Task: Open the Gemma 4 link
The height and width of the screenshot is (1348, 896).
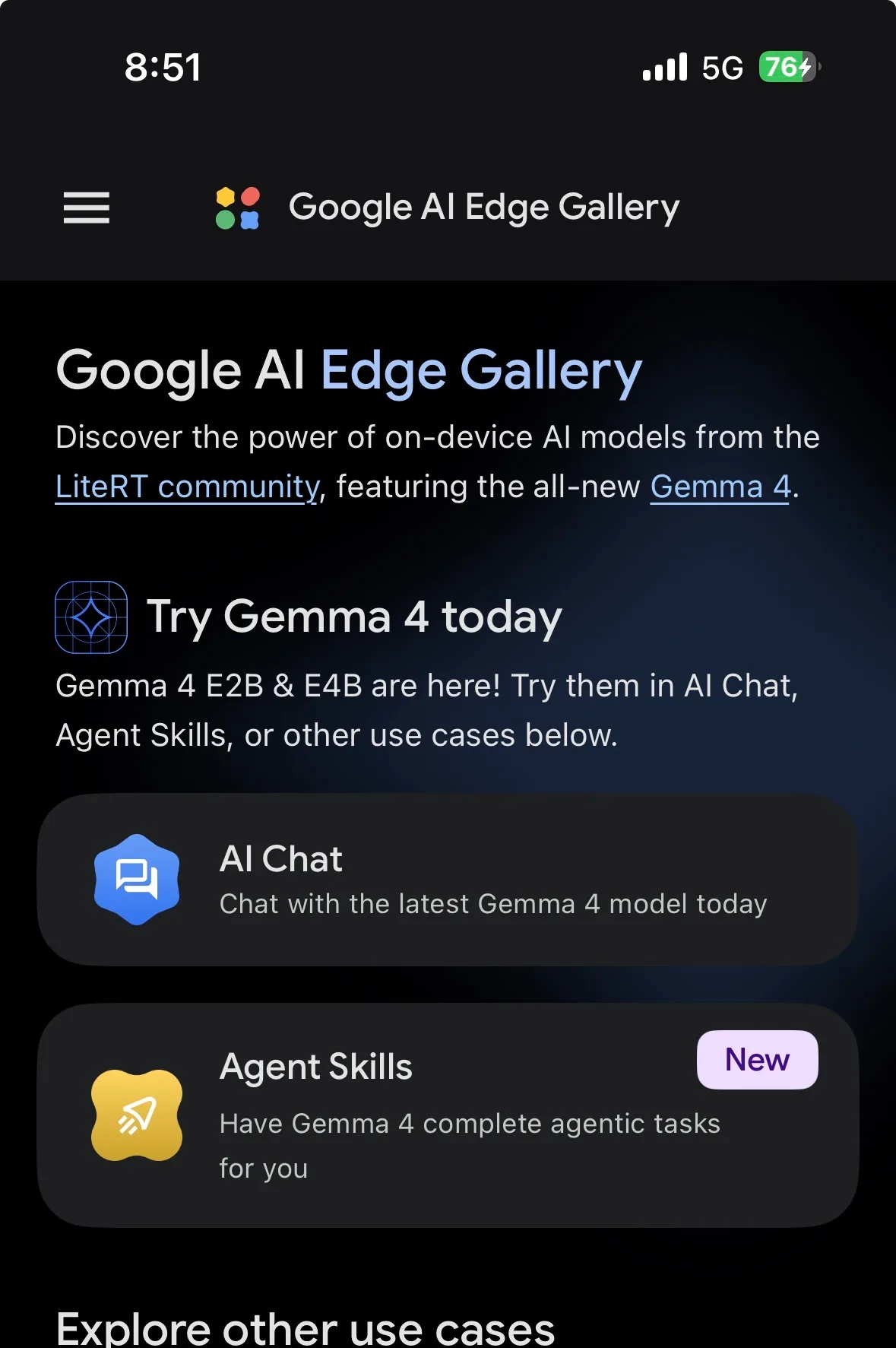Action: click(x=720, y=487)
